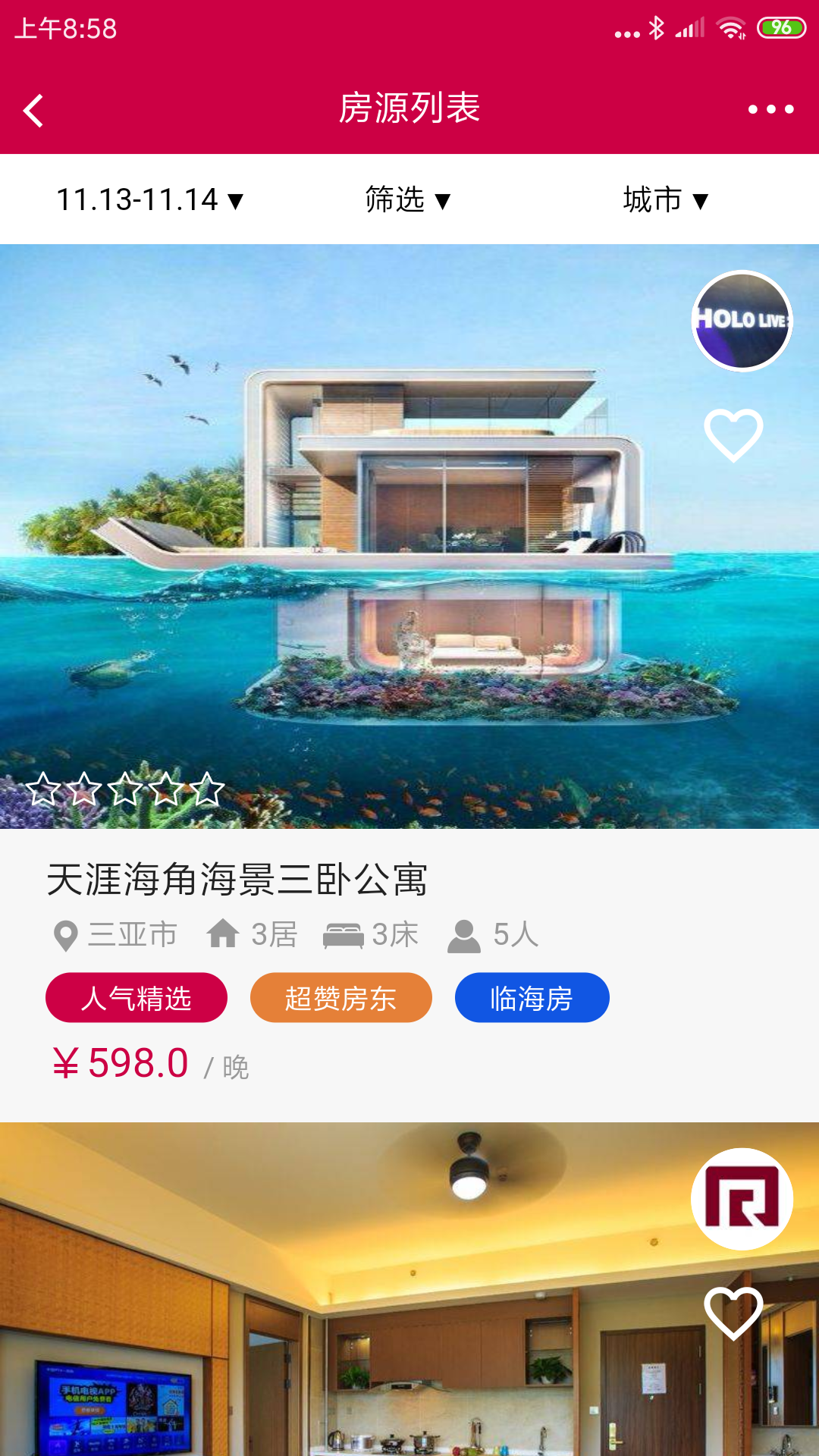
Task: Open the 天涯海角海景三卧公寓 listing
Action: coord(237,880)
